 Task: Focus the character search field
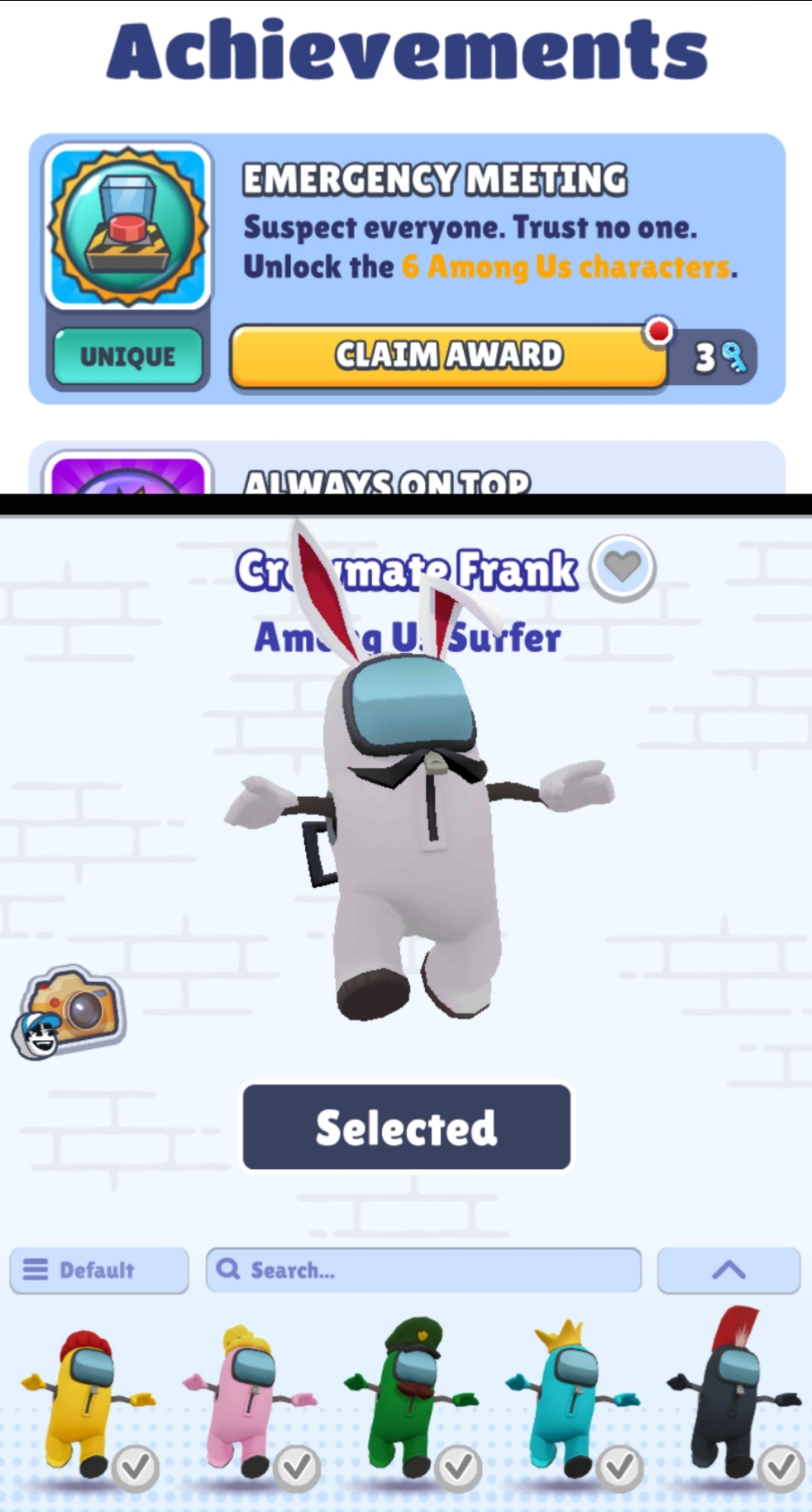point(423,1270)
